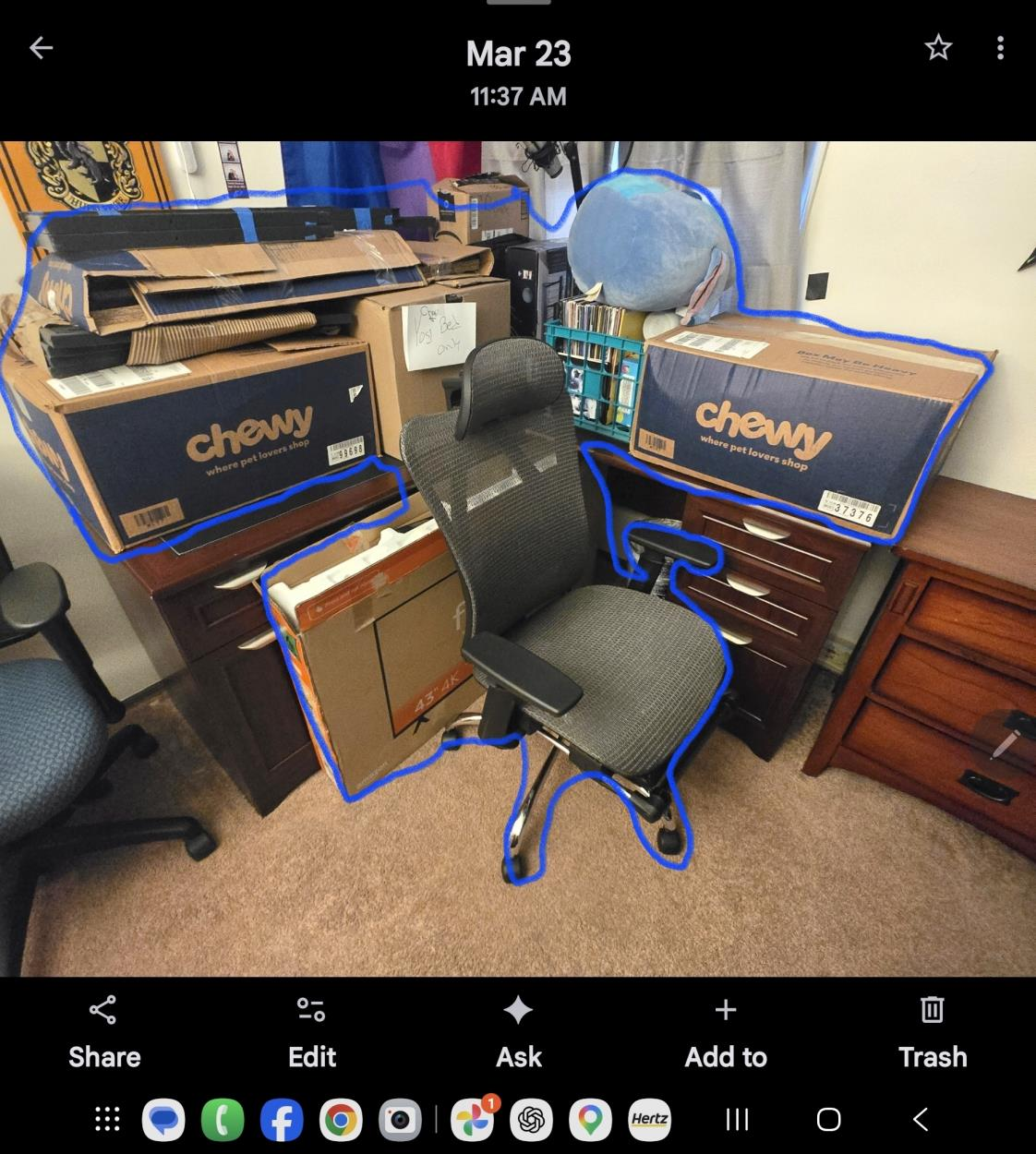Move photo to Trash

(x=933, y=1030)
